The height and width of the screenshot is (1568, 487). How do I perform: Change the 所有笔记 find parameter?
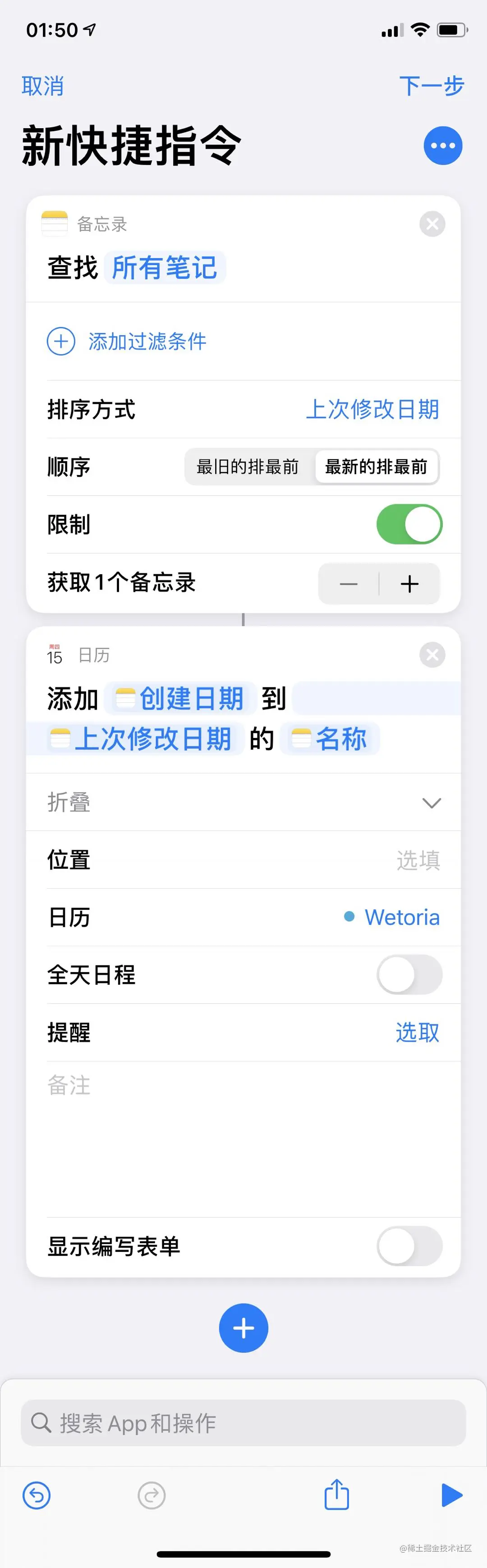point(164,268)
